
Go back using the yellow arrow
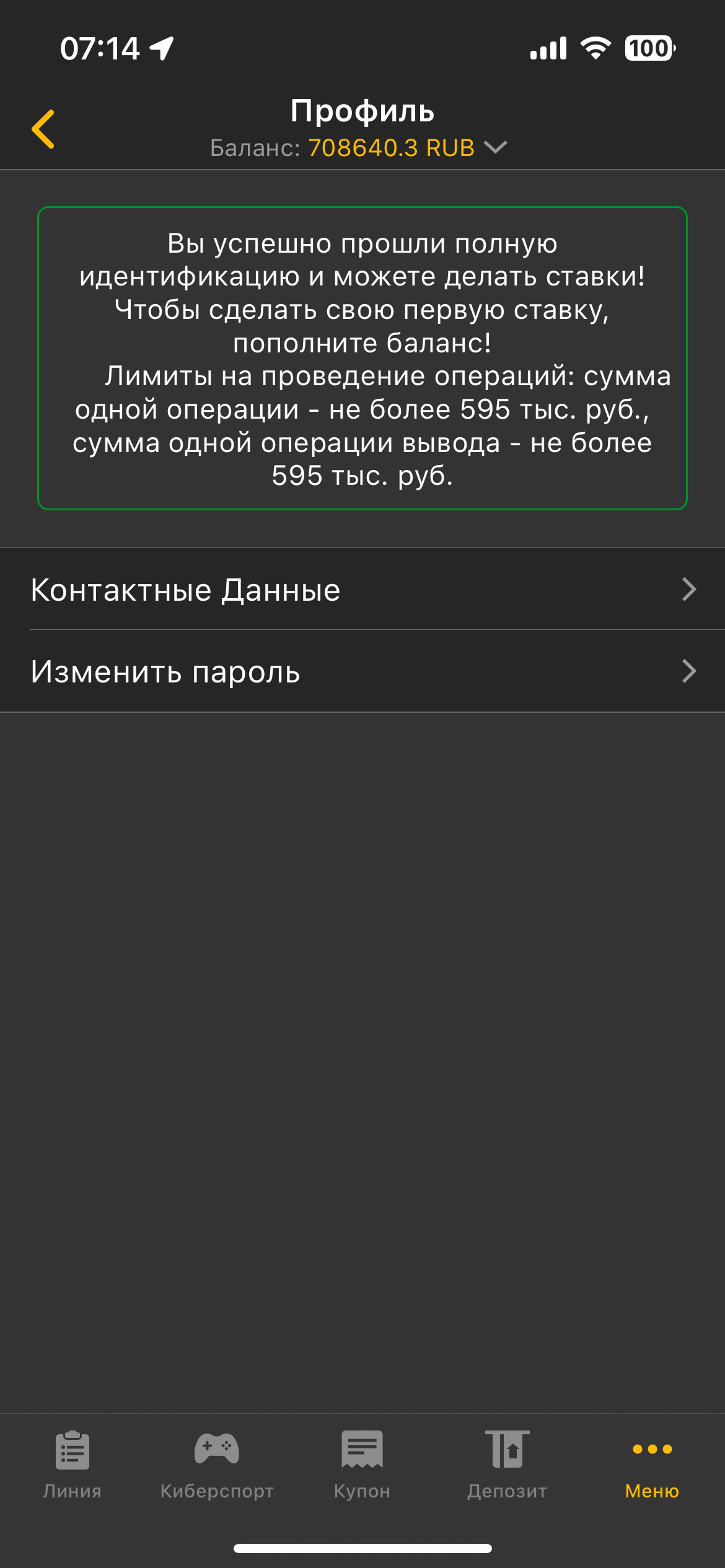pos(43,129)
